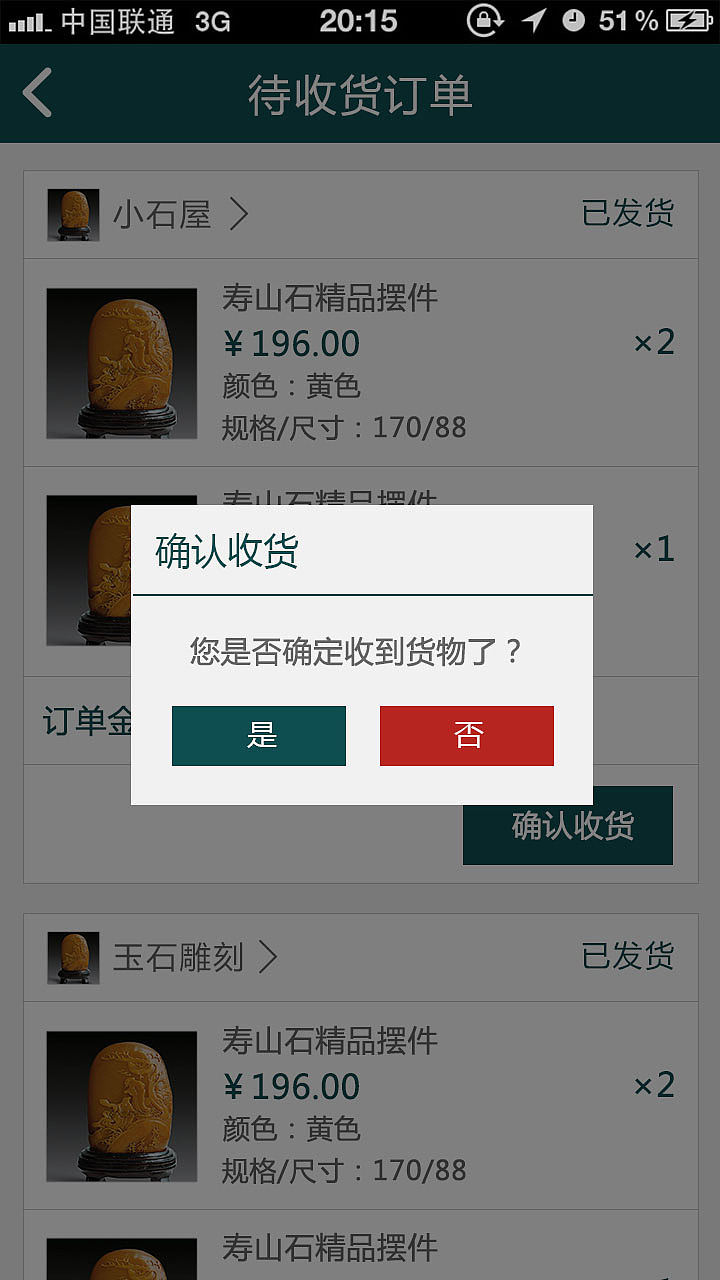720x1280 pixels.
Task: Tap the 小石屋 store avatar icon
Action: [x=73, y=213]
